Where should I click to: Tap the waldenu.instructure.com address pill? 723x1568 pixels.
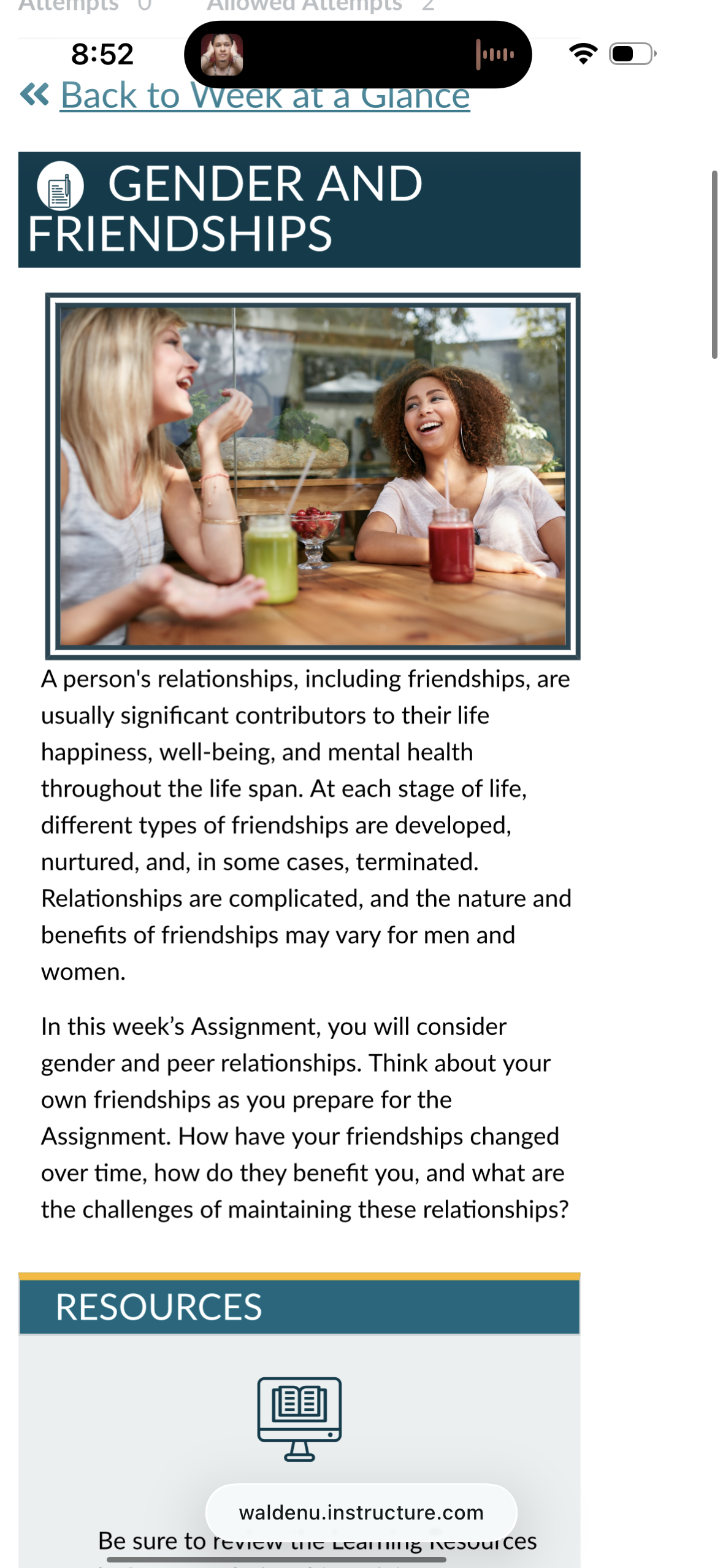pos(361,1513)
